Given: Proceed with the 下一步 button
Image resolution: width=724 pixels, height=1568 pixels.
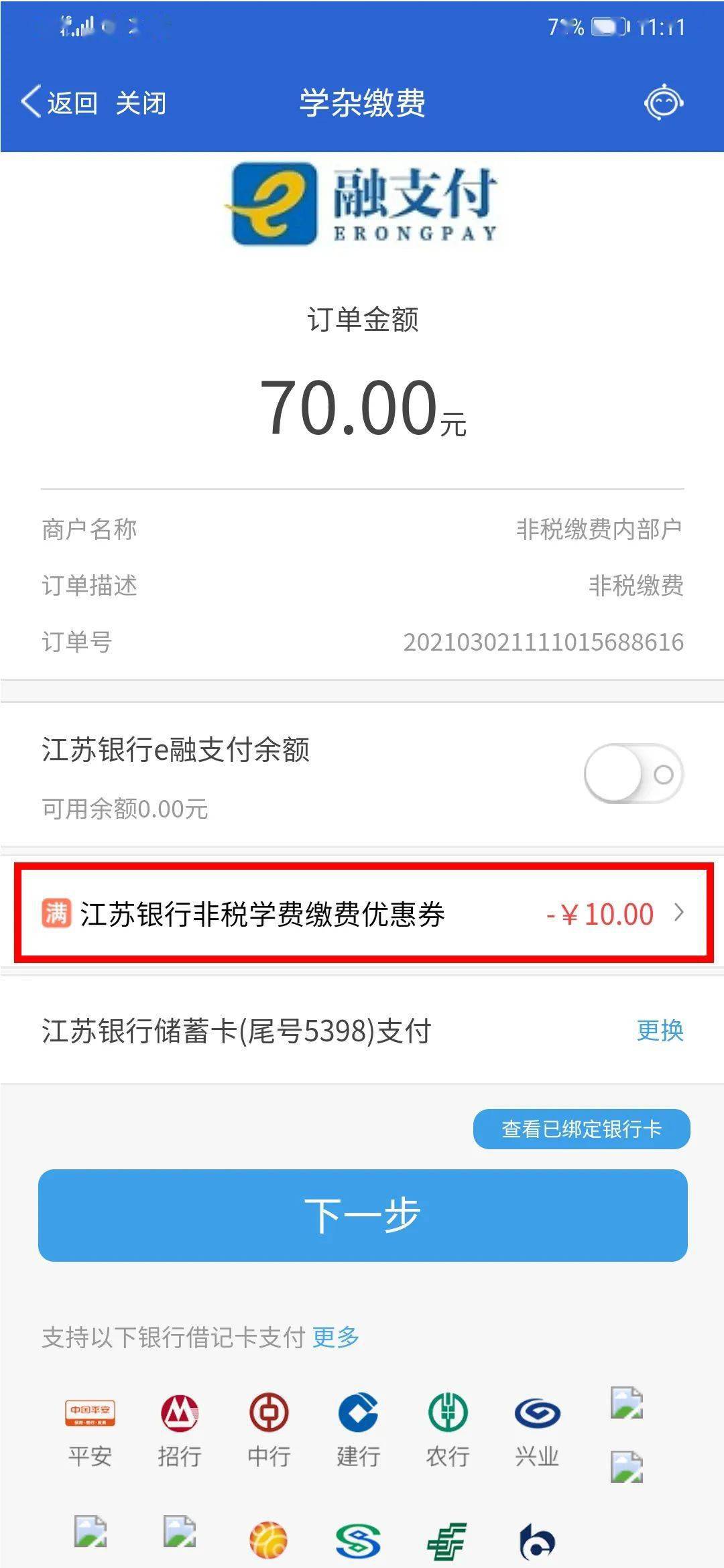Looking at the screenshot, I should tap(363, 1215).
